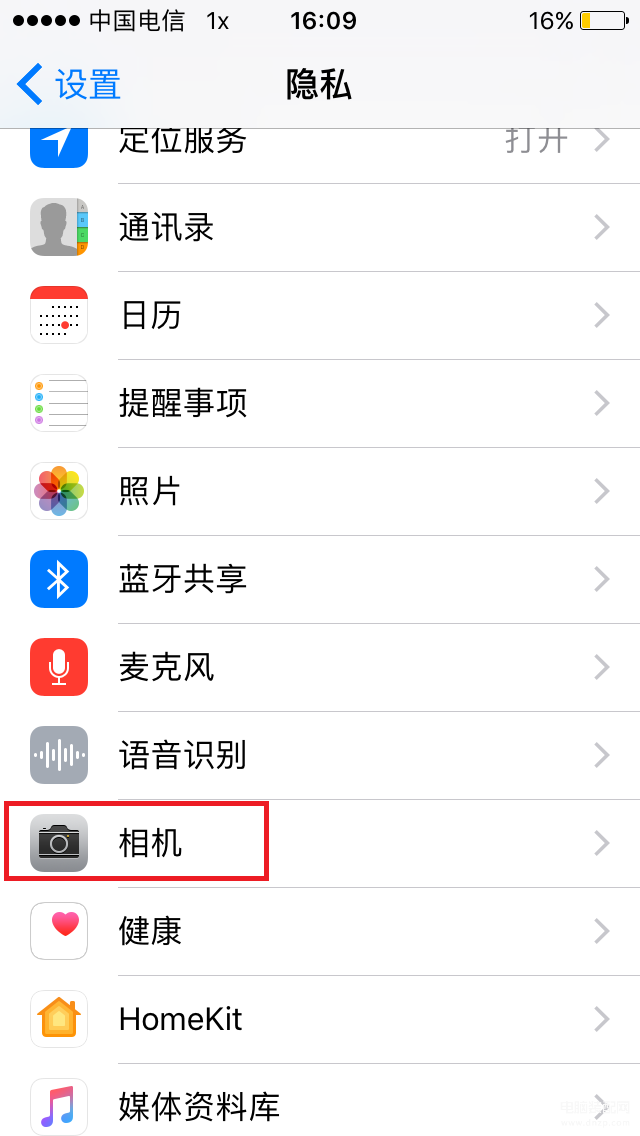Viewport: 640px width, 1136px height.
Task: Open 媒体资料库 settings
Action: 320,1100
